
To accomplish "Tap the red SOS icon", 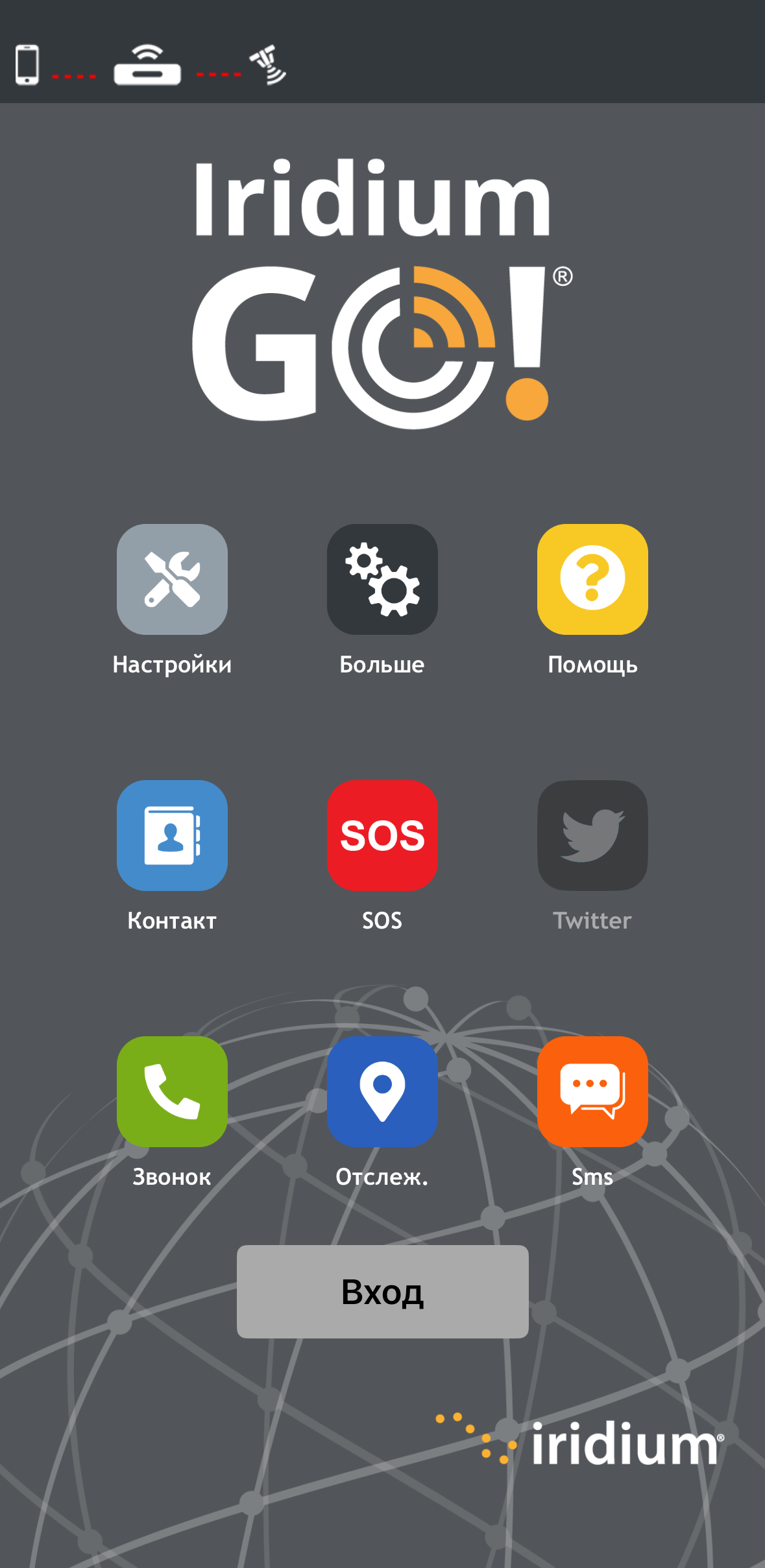I will 382,835.
